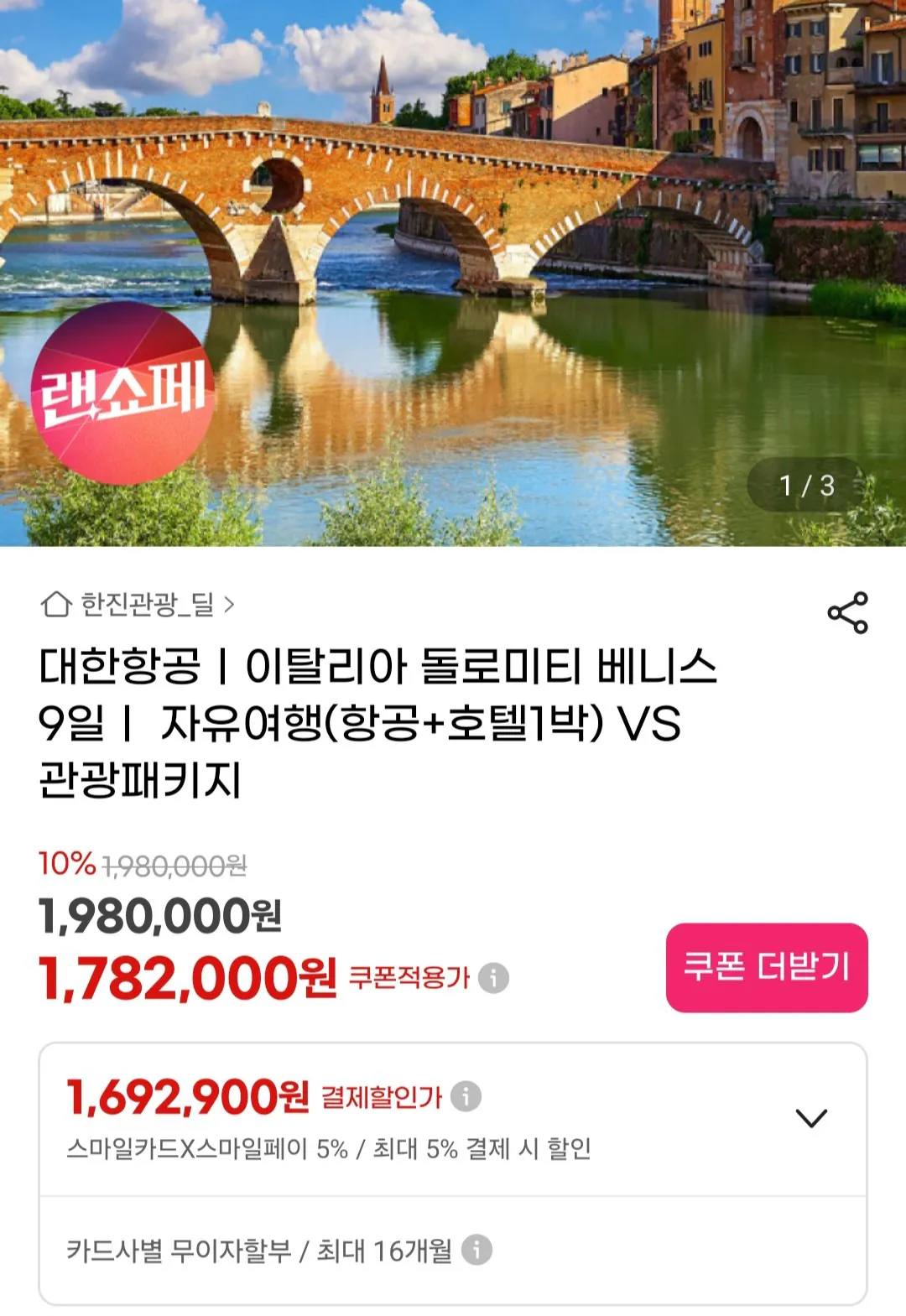Image resolution: width=906 pixels, height=1316 pixels.
Task: Tap the bridge photo to view gallery
Action: coord(453,252)
